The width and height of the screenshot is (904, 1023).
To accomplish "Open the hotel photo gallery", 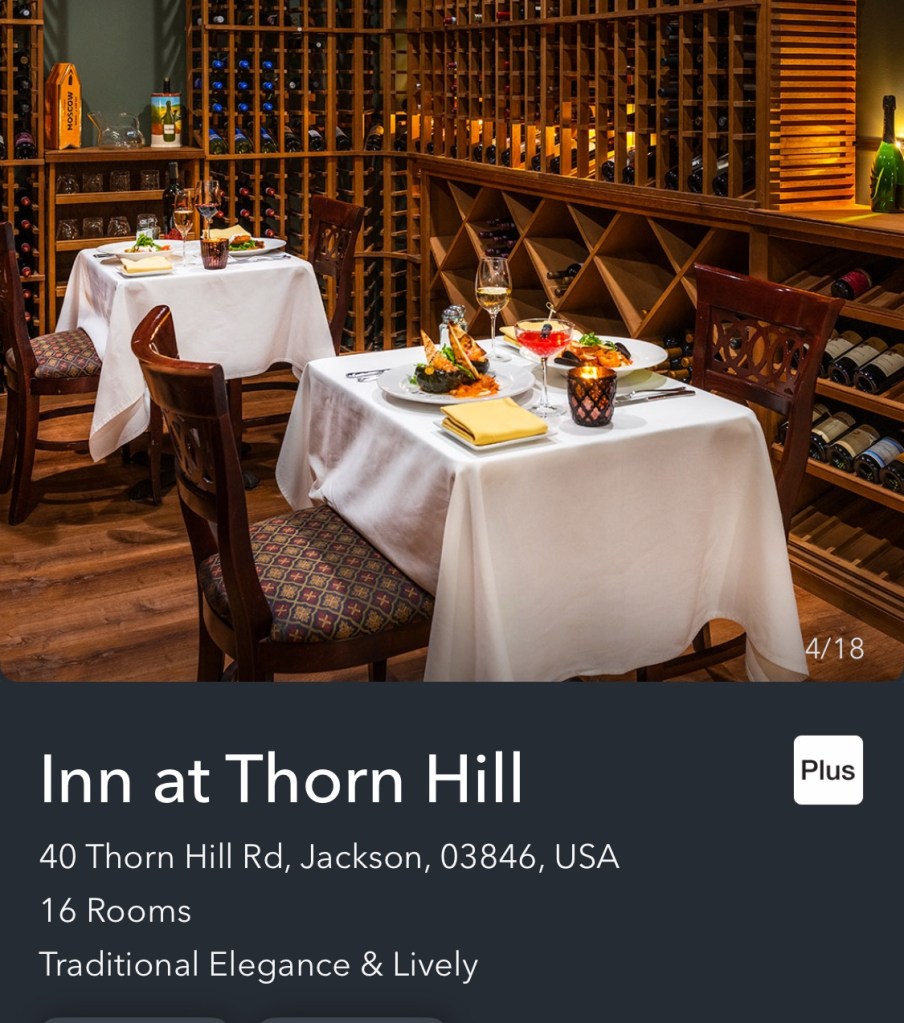I will pos(452,340).
